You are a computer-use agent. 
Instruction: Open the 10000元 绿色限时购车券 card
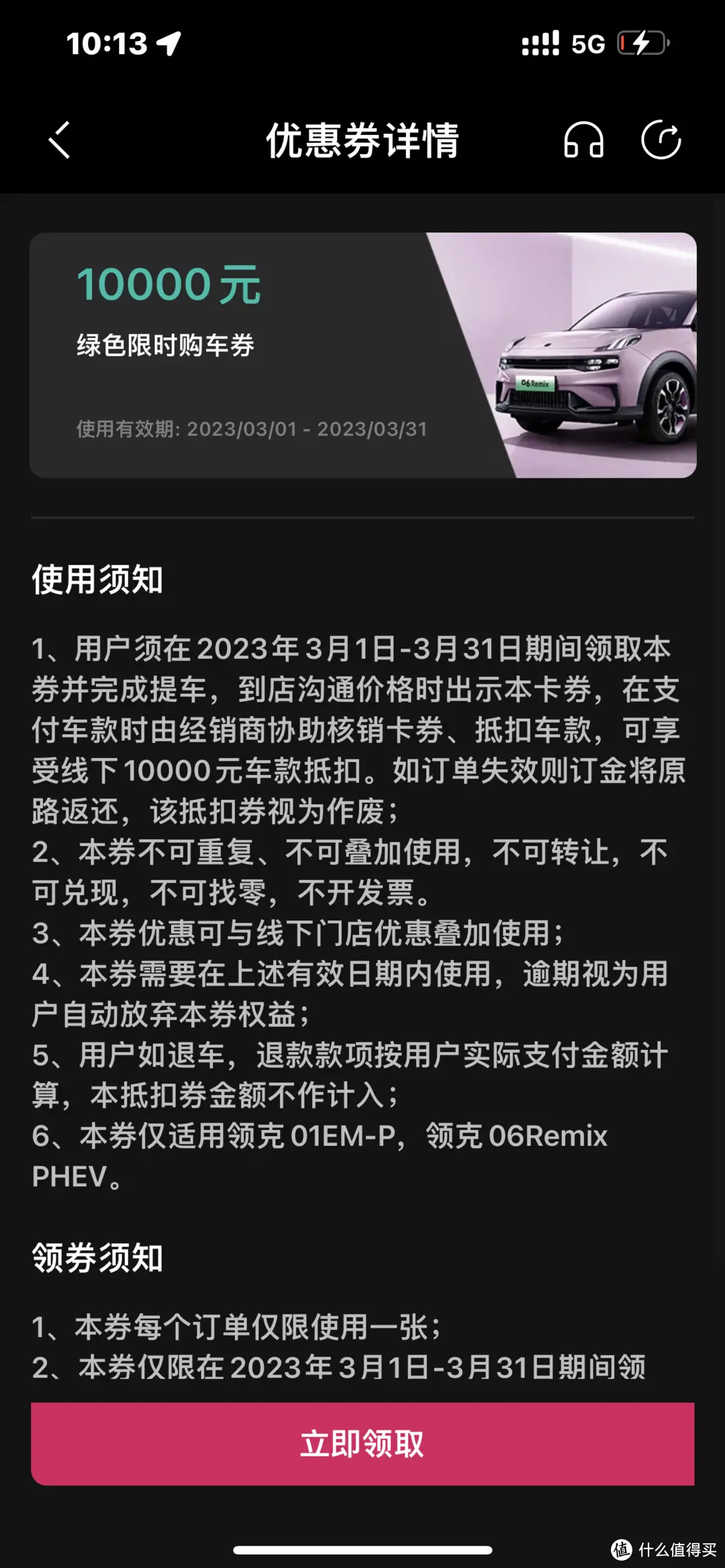pyautogui.click(x=362, y=355)
